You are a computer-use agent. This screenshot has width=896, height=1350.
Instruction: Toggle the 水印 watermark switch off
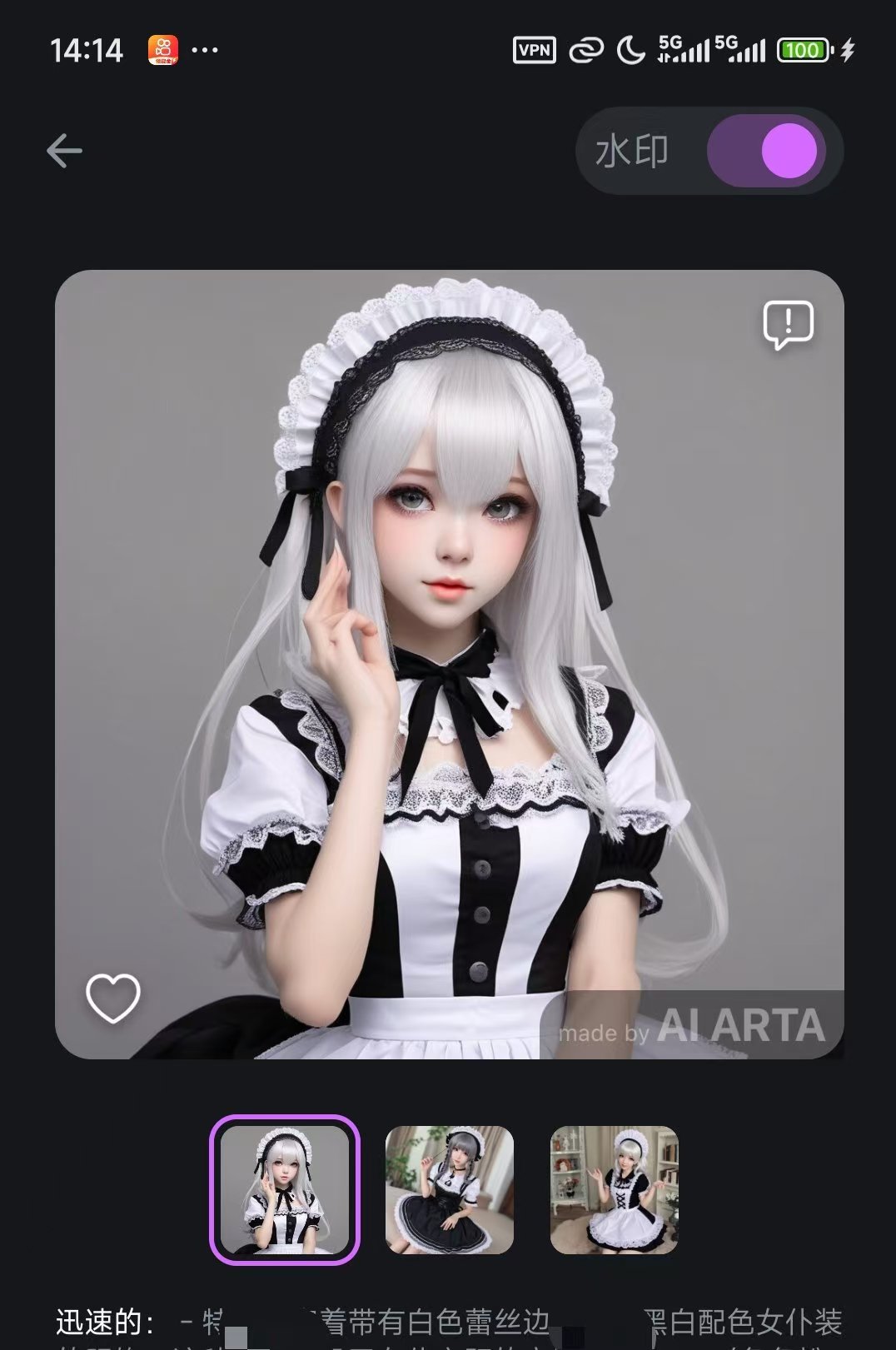[x=765, y=152]
